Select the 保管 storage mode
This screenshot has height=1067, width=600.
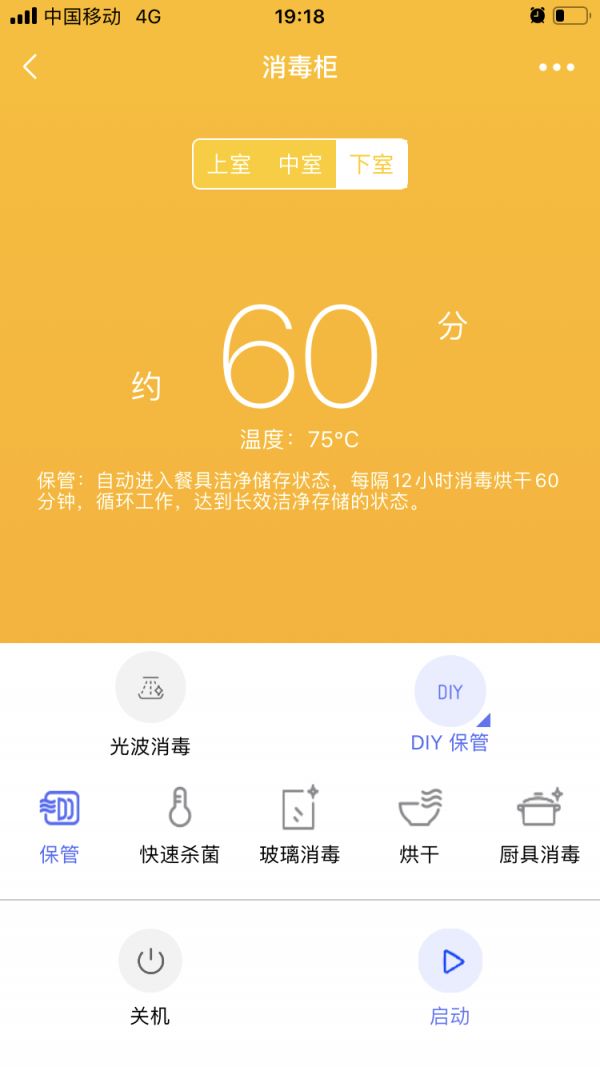coord(59,810)
